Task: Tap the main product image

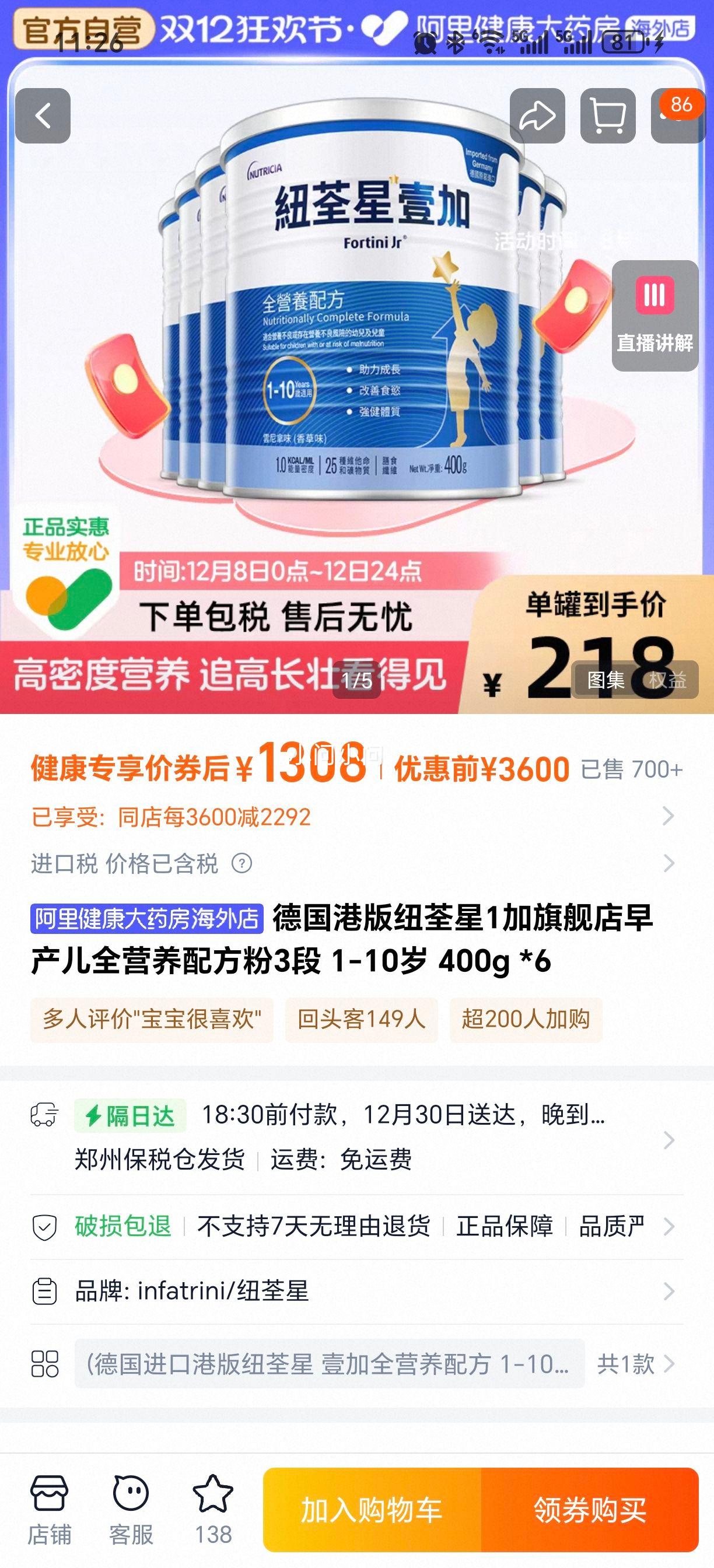Action: 356,365
